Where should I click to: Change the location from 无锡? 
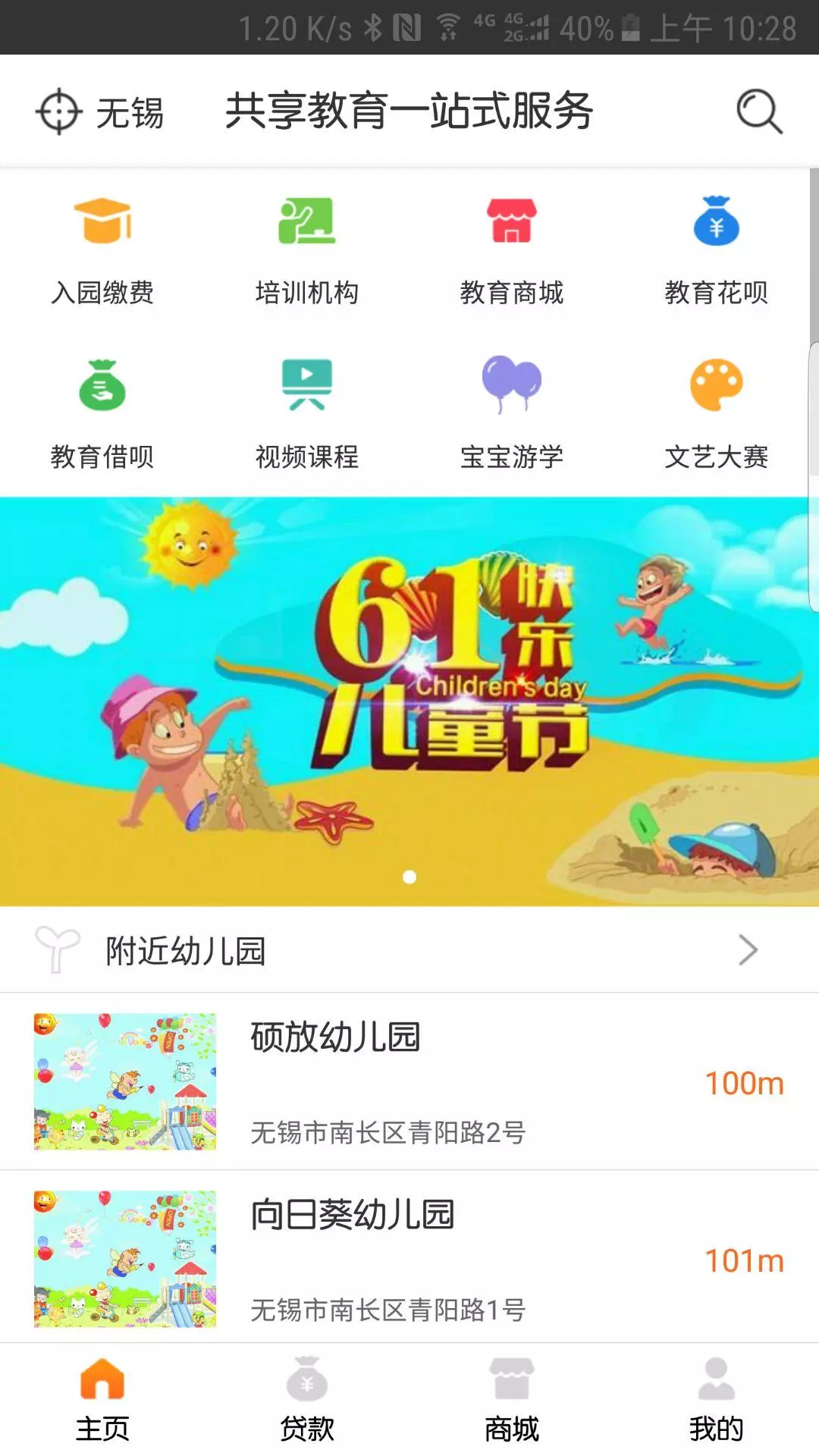(100, 112)
